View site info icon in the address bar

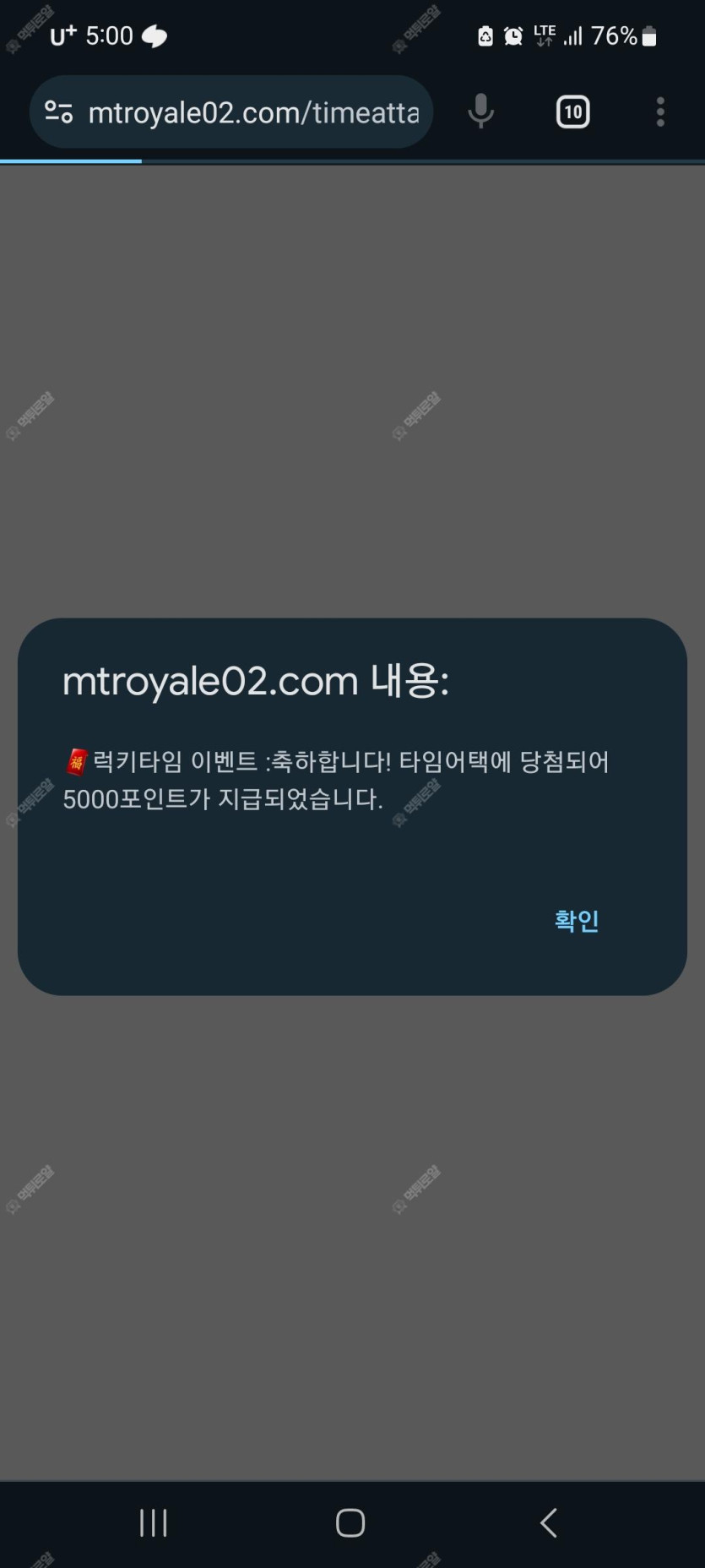click(58, 112)
